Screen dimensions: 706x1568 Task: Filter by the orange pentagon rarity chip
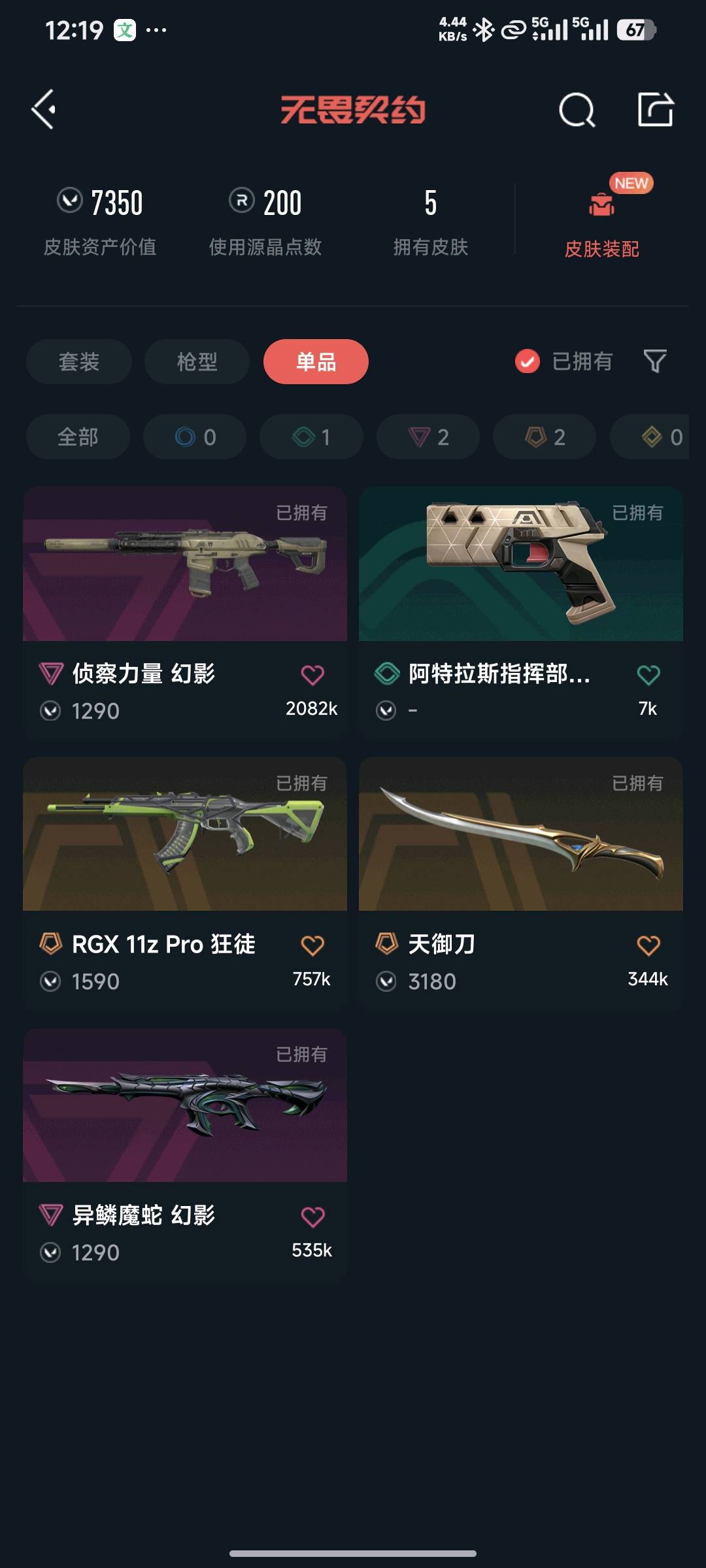click(545, 436)
